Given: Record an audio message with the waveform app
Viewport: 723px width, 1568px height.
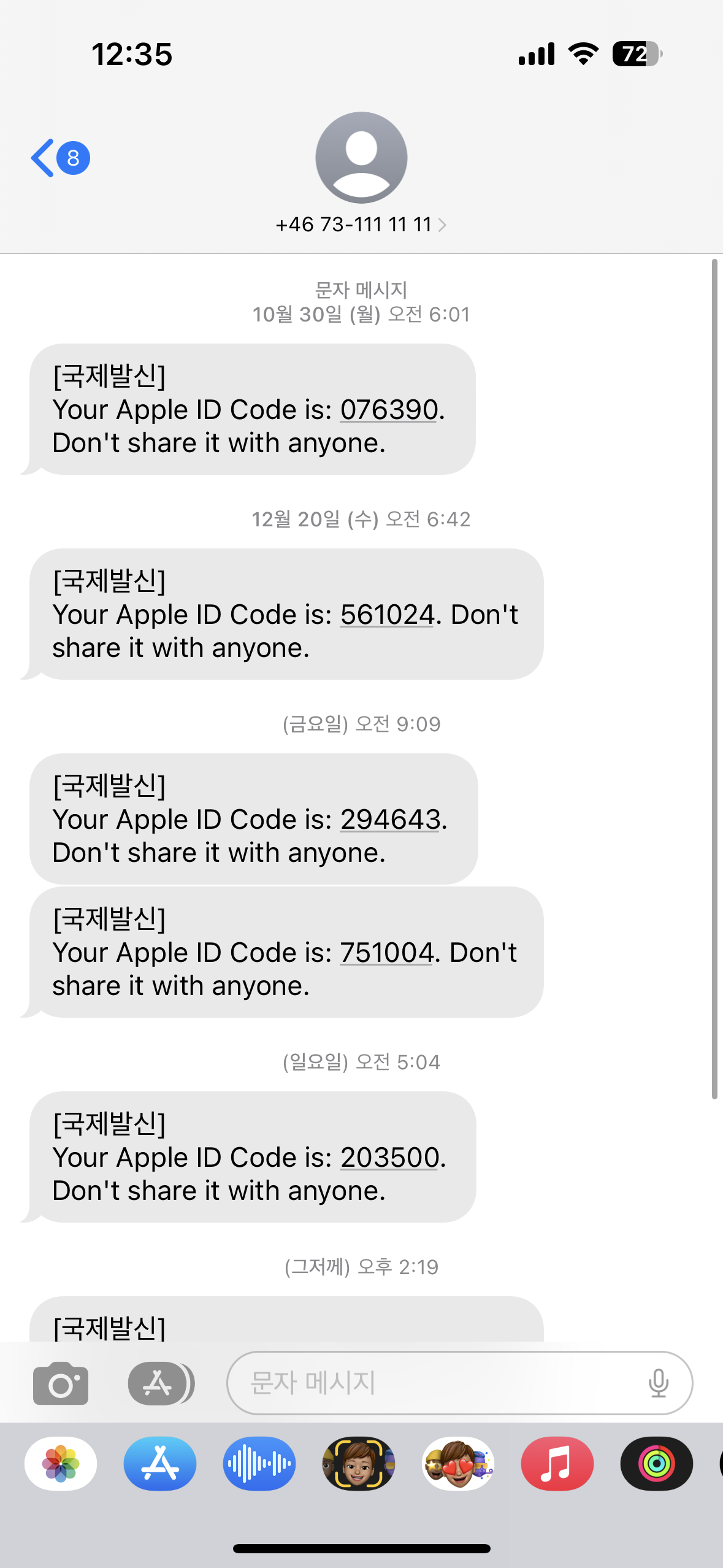Looking at the screenshot, I should [259, 1464].
